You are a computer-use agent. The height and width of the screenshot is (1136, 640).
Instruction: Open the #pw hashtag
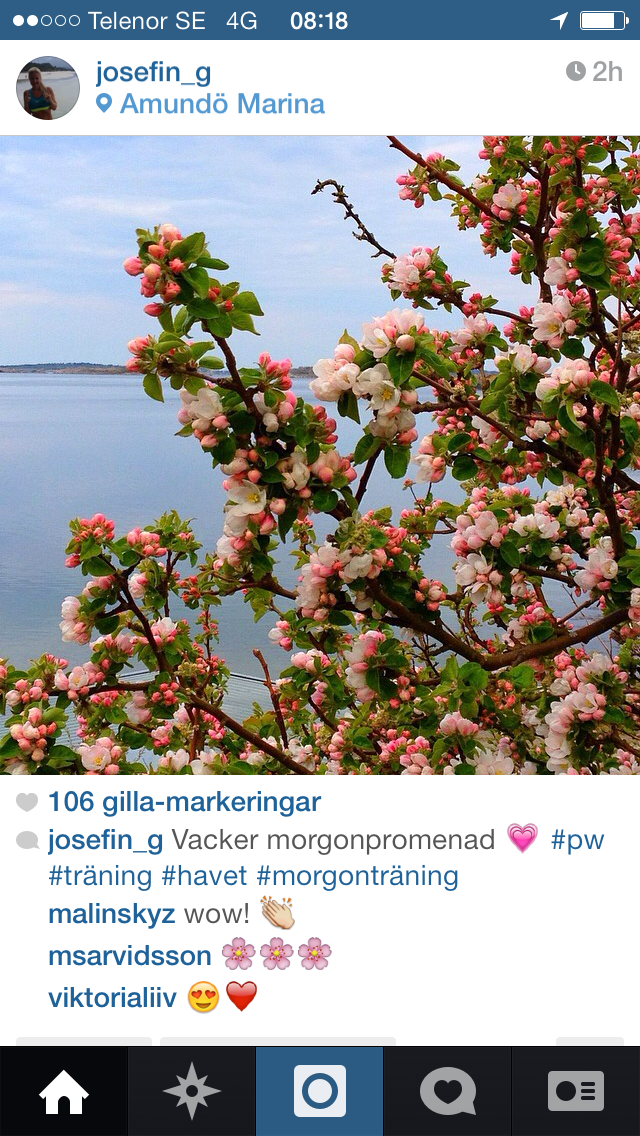pyautogui.click(x=578, y=840)
